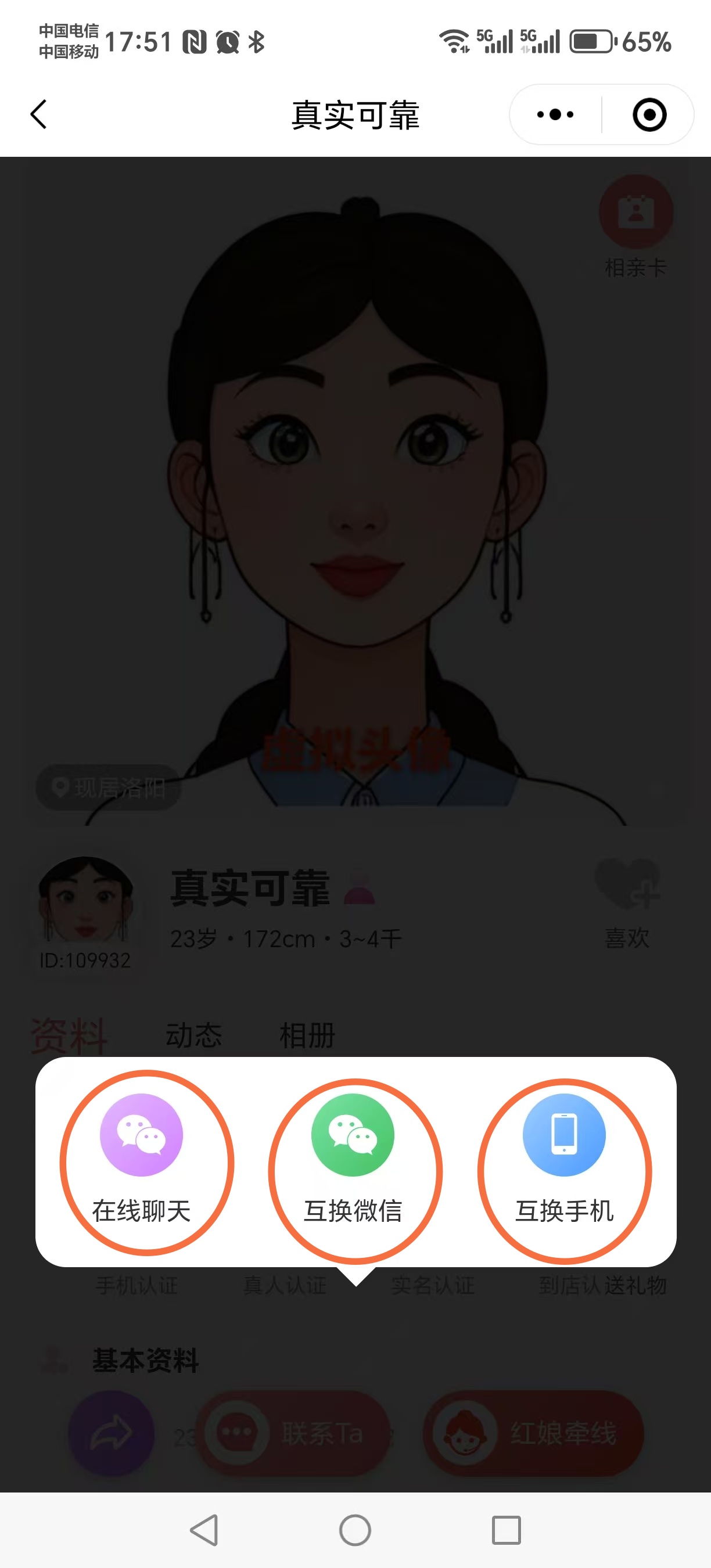This screenshot has width=711, height=1568.
Task: Tap the system back button
Action: [x=204, y=1530]
